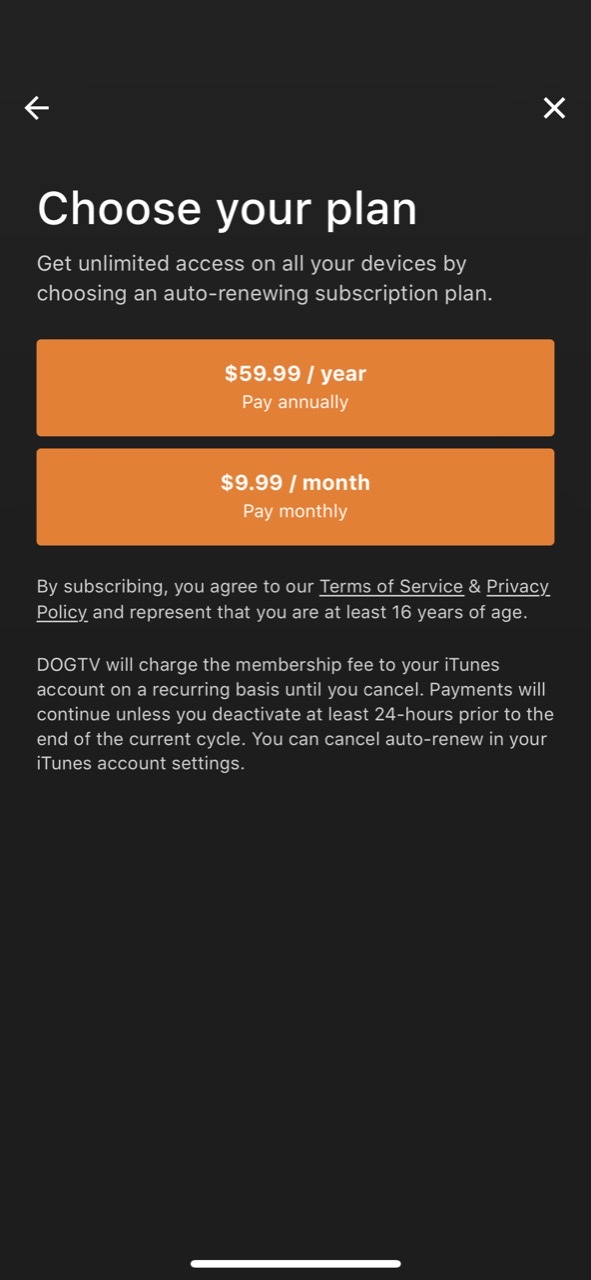The width and height of the screenshot is (591, 1280).
Task: Close the plan selection screen
Action: [554, 108]
